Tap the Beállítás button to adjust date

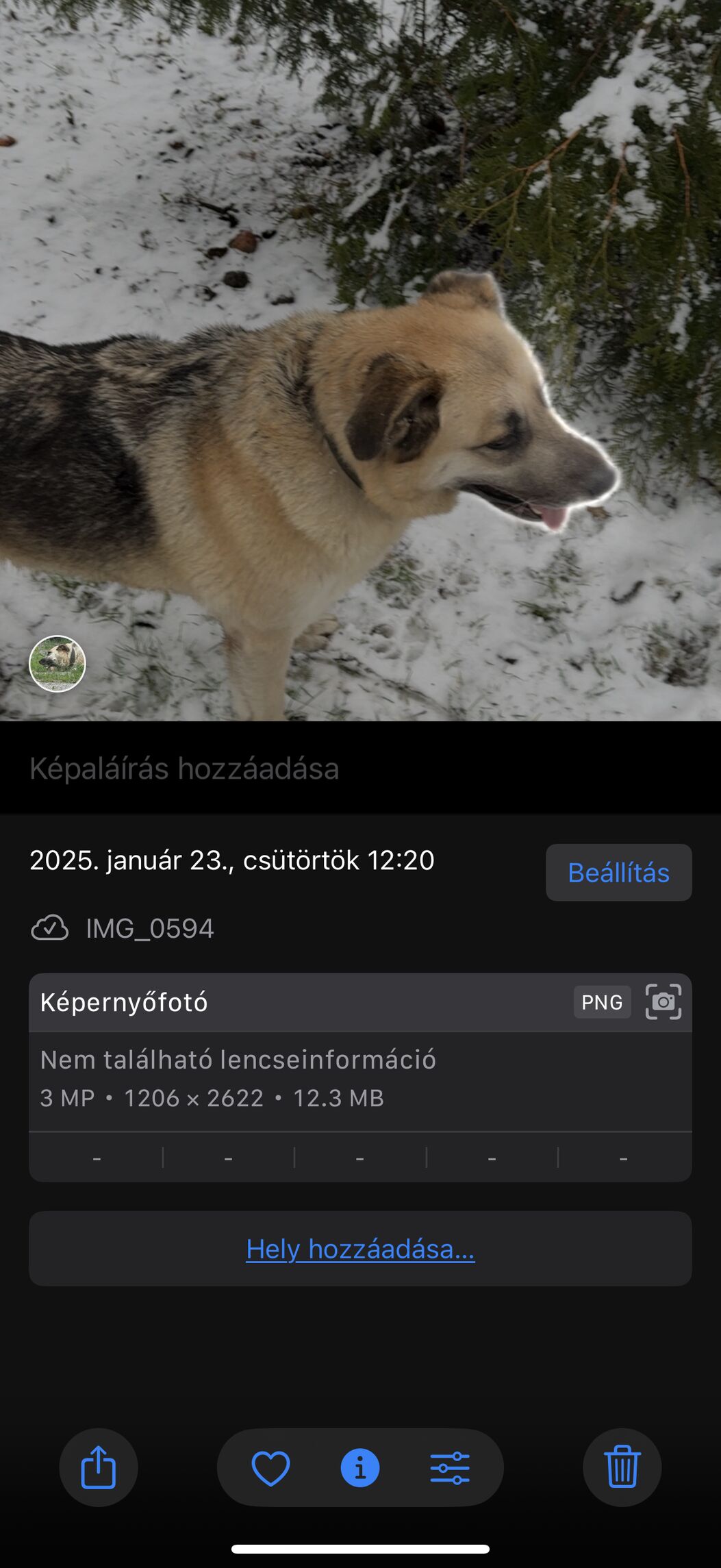click(618, 872)
